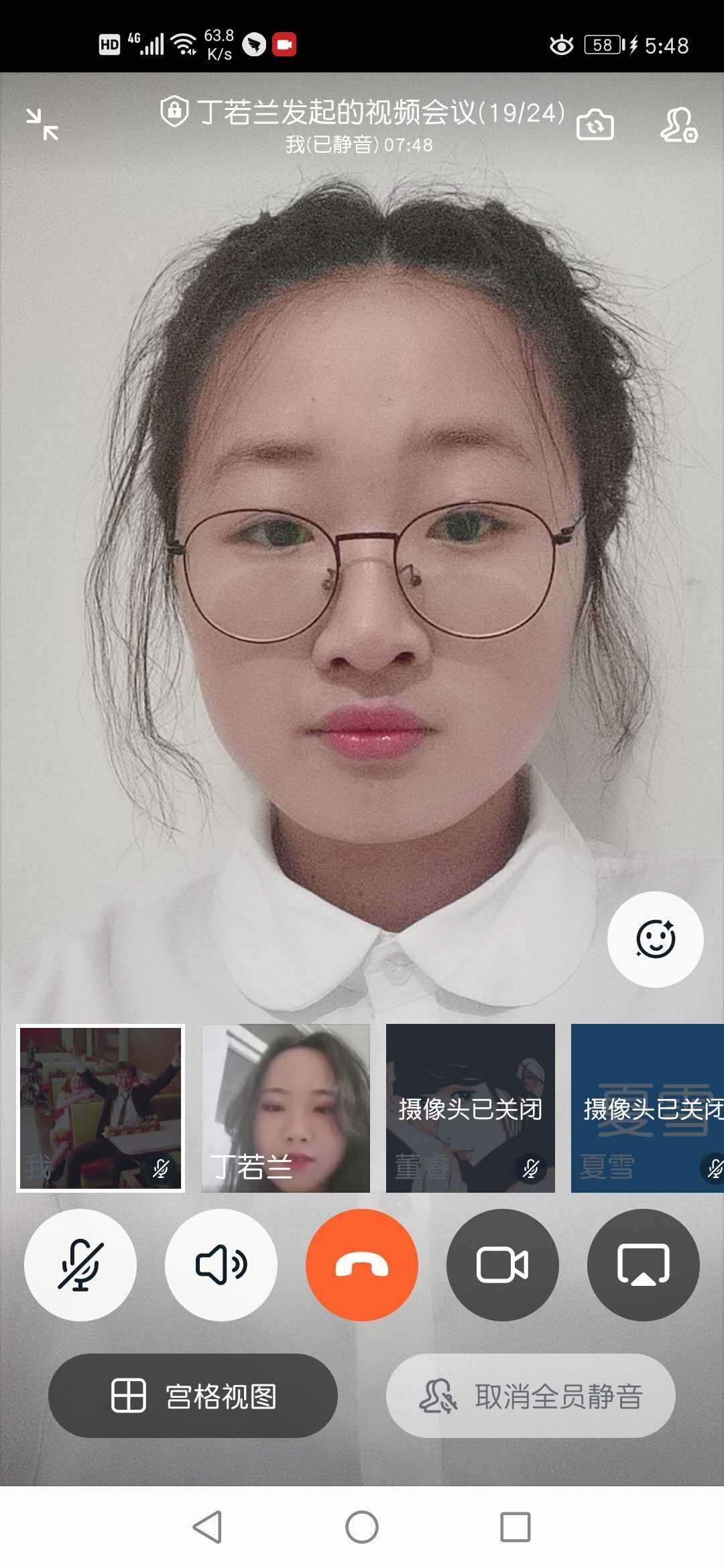Unmute the microphone
724x1568 pixels.
pyautogui.click(x=80, y=1264)
